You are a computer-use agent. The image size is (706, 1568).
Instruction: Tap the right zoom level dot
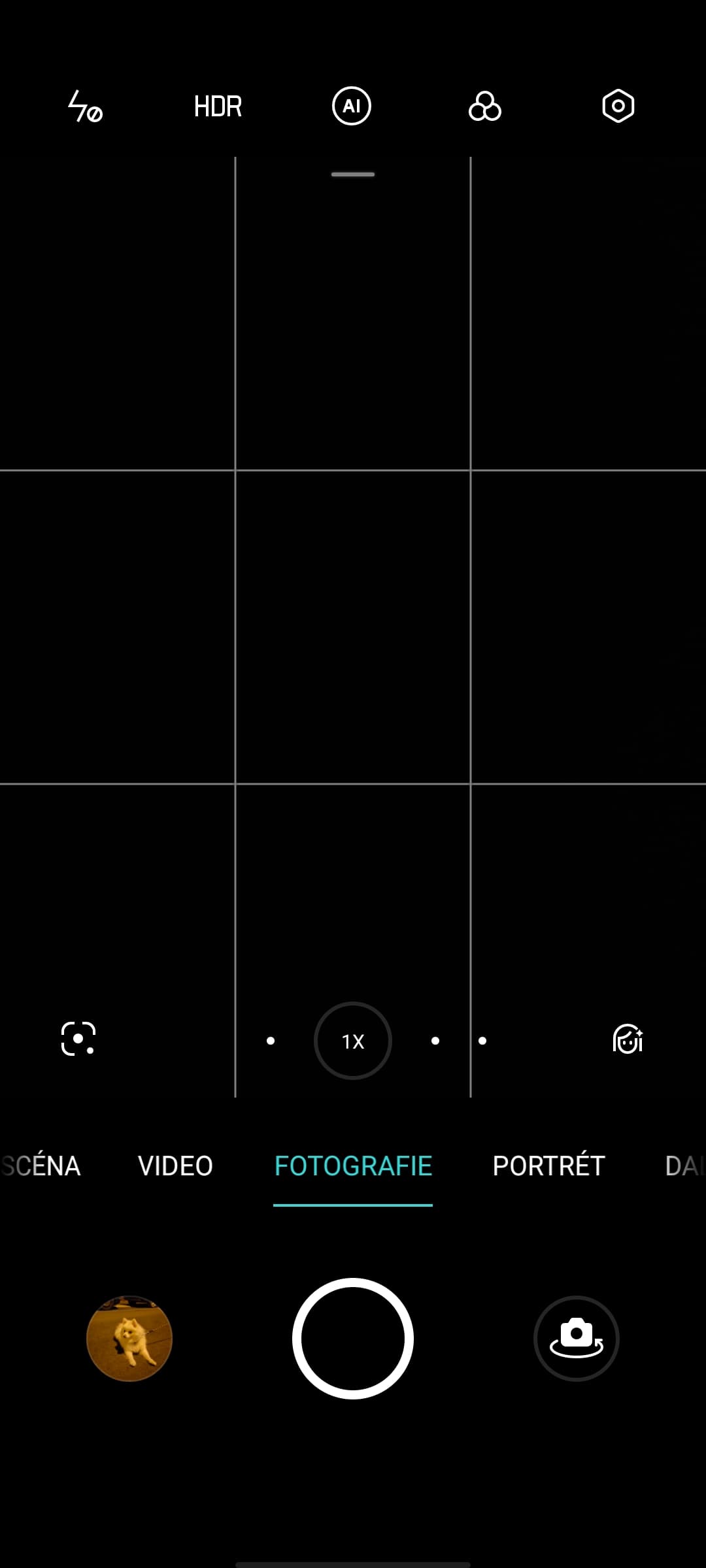[x=435, y=1041]
